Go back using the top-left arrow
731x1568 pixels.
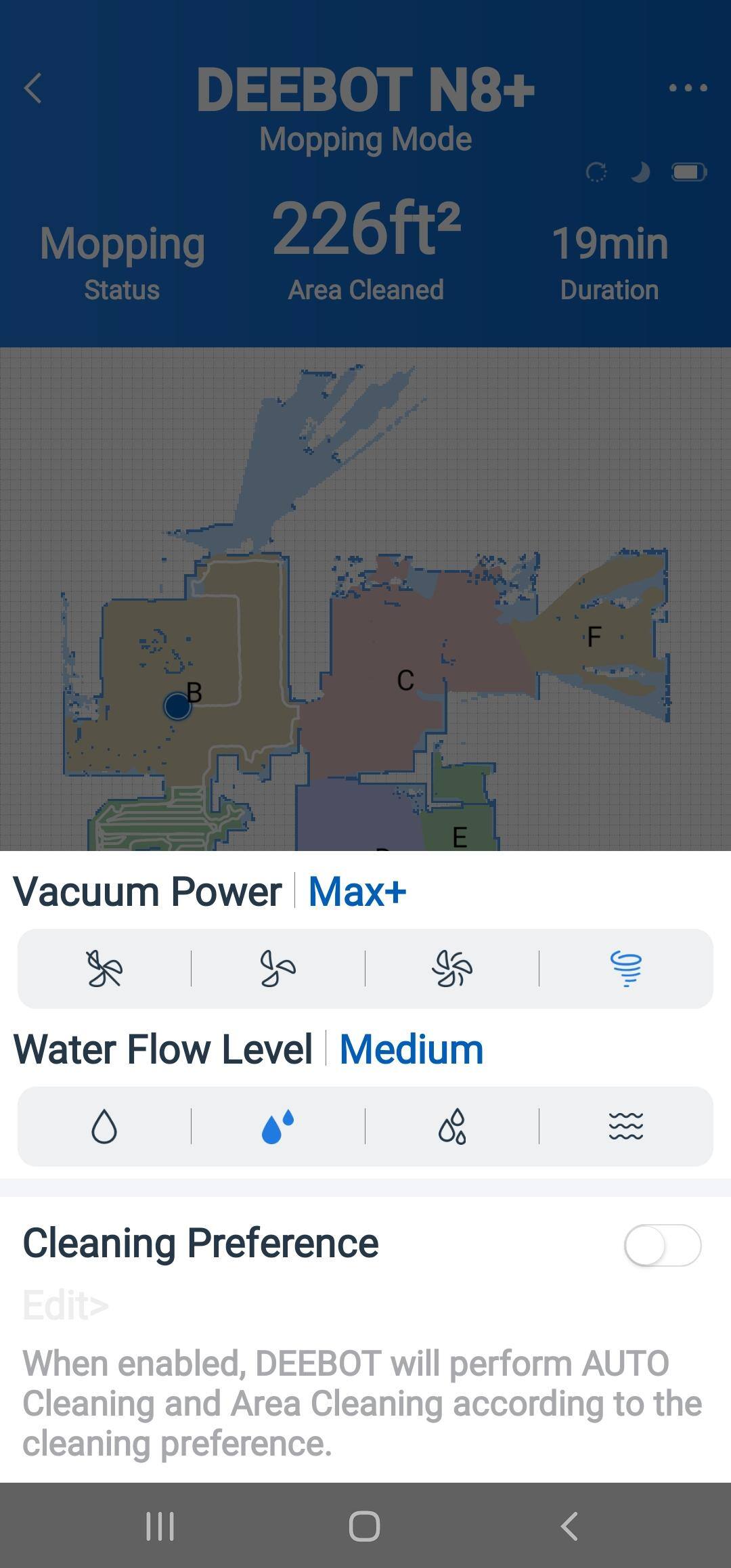[32, 88]
